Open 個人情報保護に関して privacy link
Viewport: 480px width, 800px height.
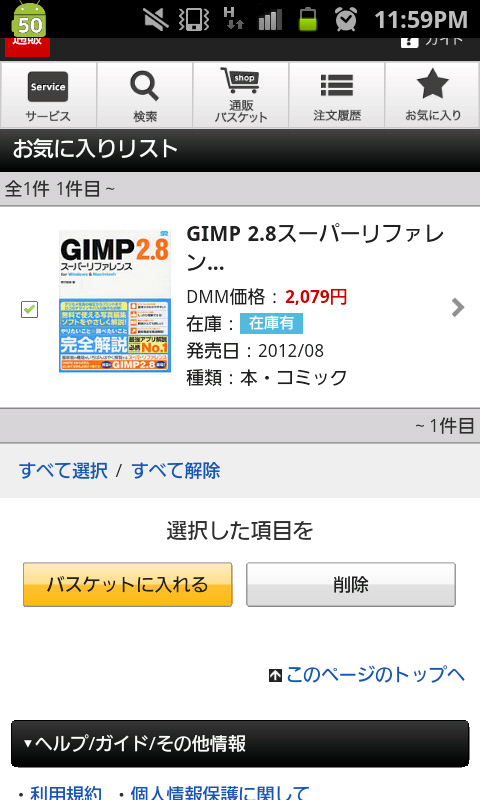pyautogui.click(x=220, y=792)
